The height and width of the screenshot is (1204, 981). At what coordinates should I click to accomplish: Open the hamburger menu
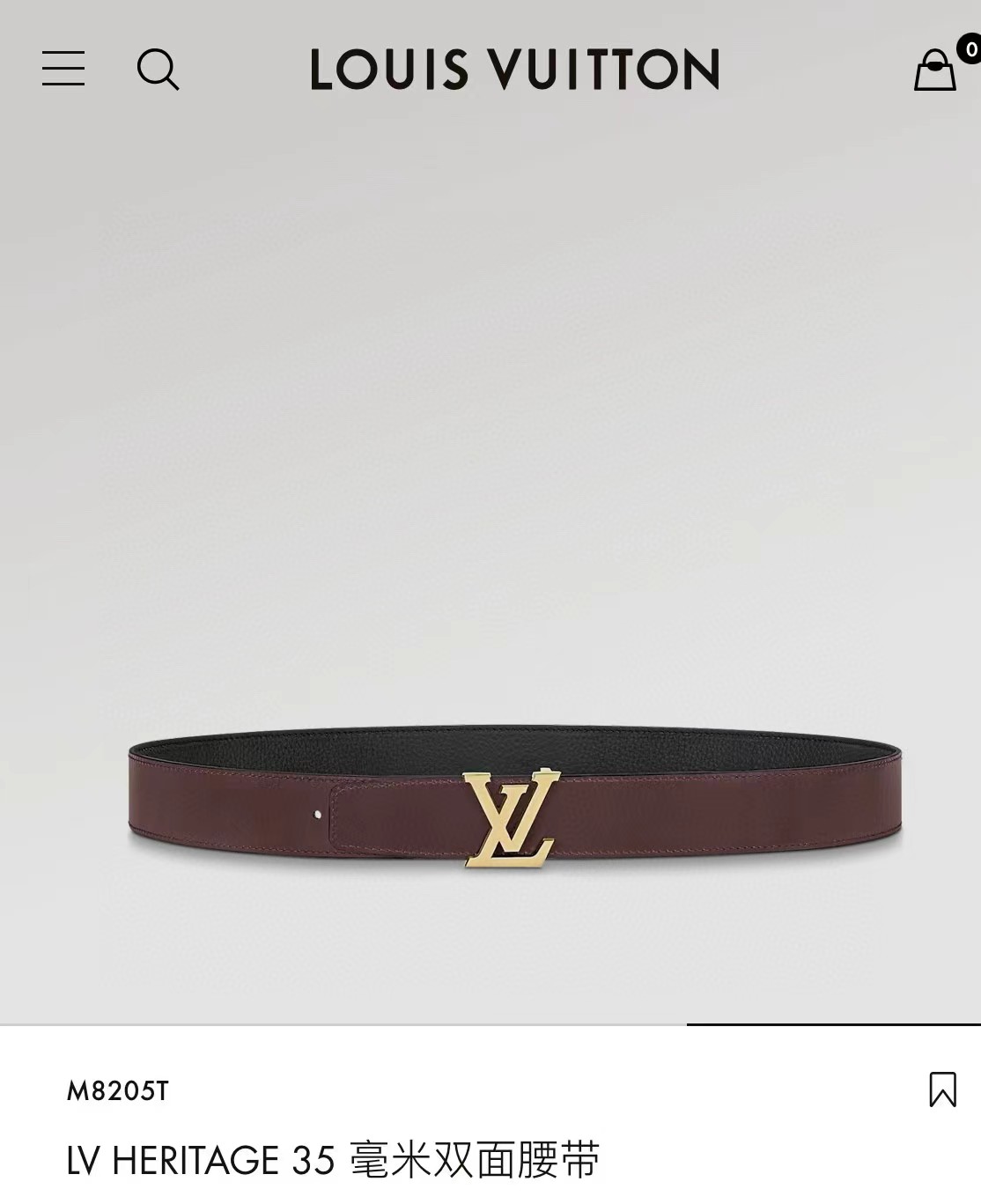point(63,69)
